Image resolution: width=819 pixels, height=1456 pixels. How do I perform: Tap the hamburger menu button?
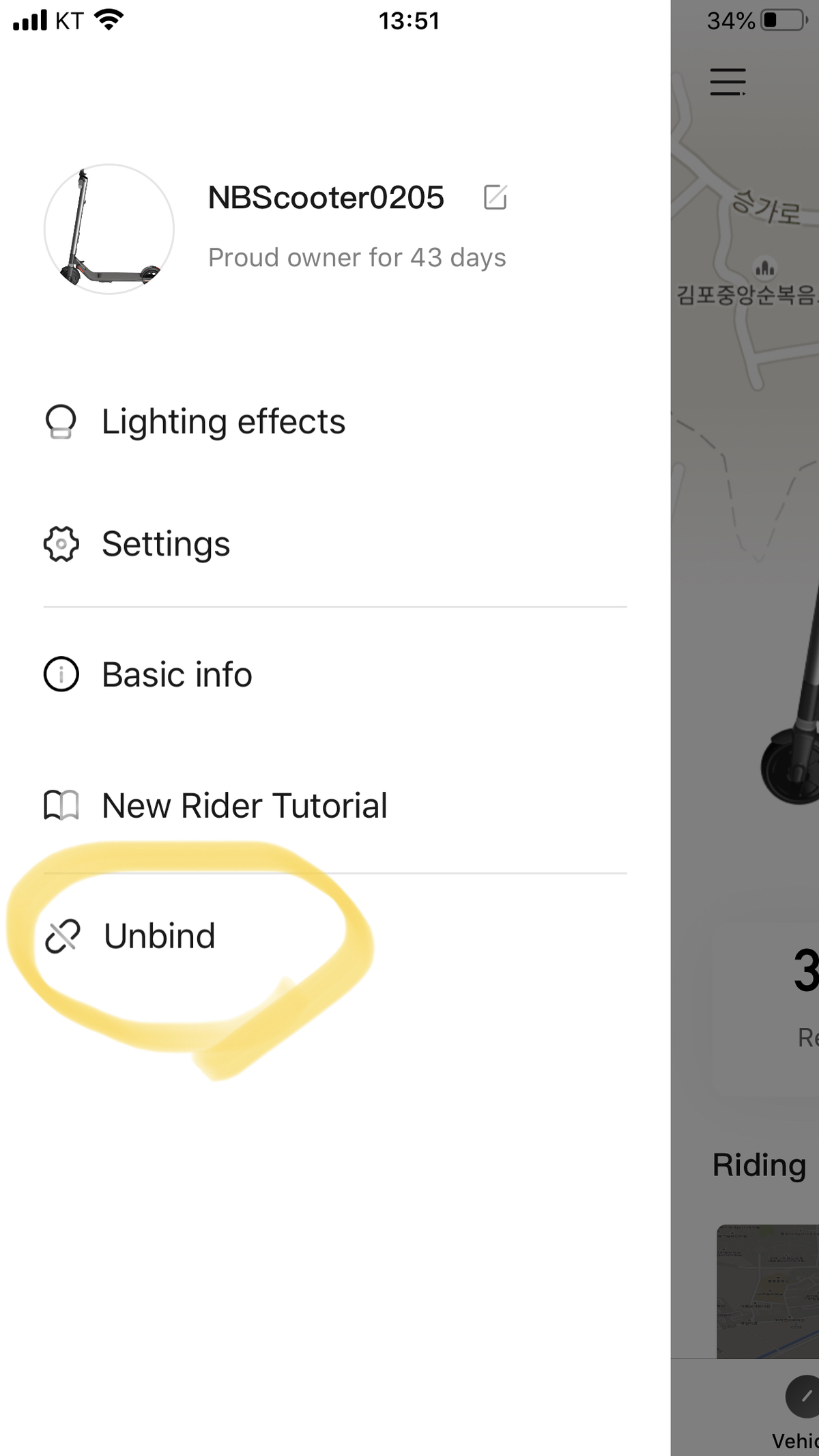coord(728,82)
